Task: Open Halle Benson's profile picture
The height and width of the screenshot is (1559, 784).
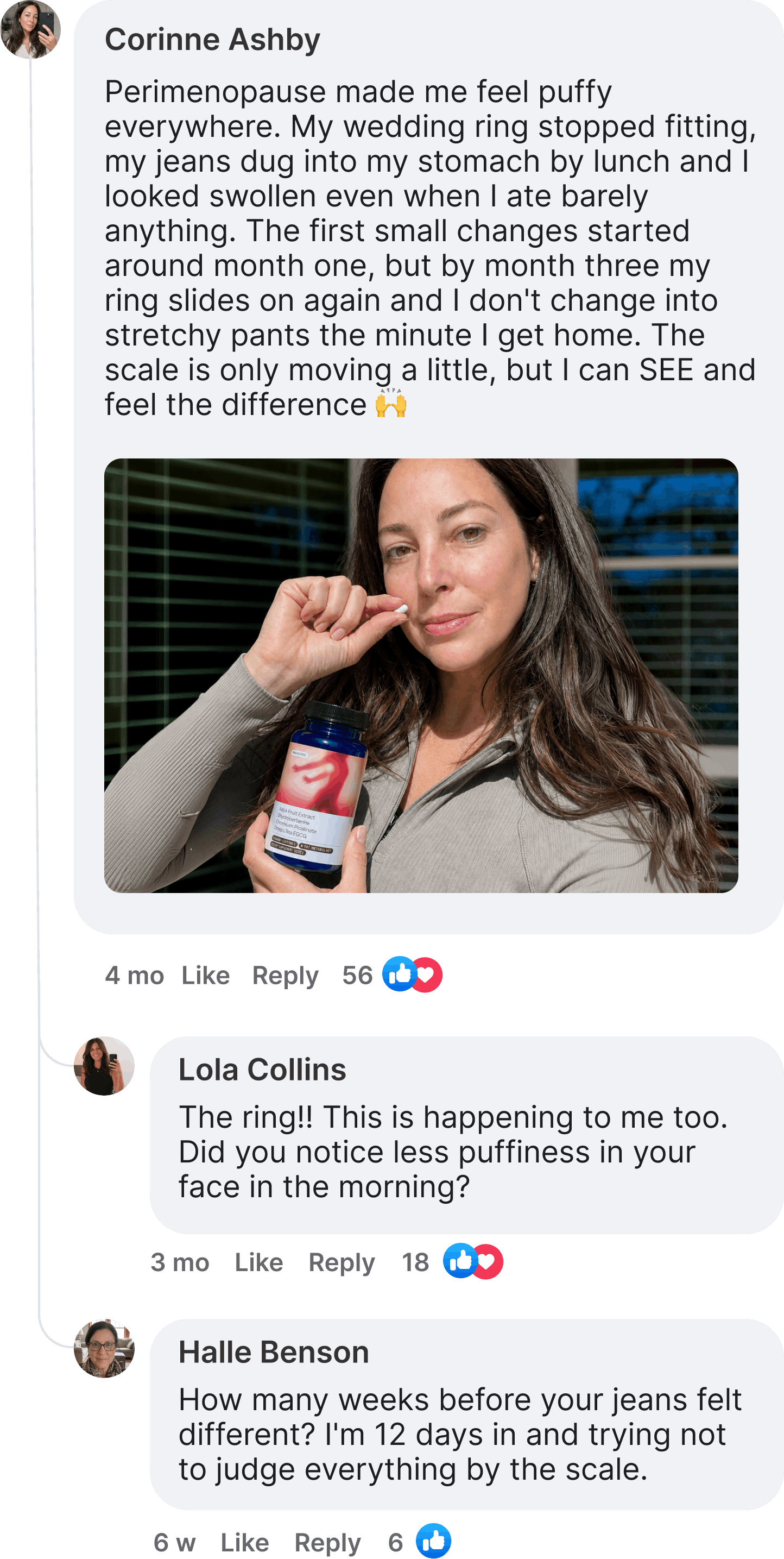Action: tap(104, 1349)
